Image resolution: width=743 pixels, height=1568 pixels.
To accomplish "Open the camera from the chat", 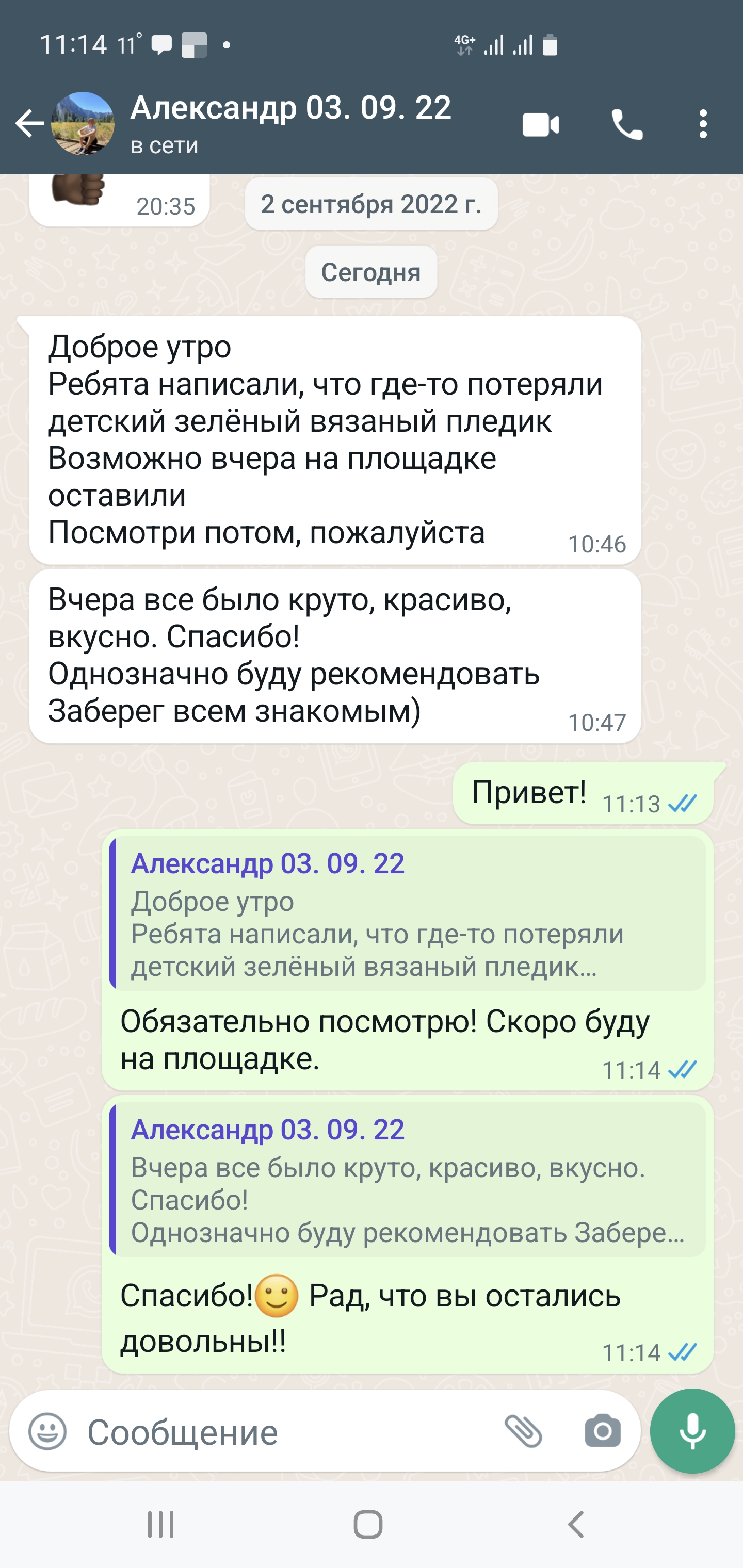I will click(x=602, y=1431).
